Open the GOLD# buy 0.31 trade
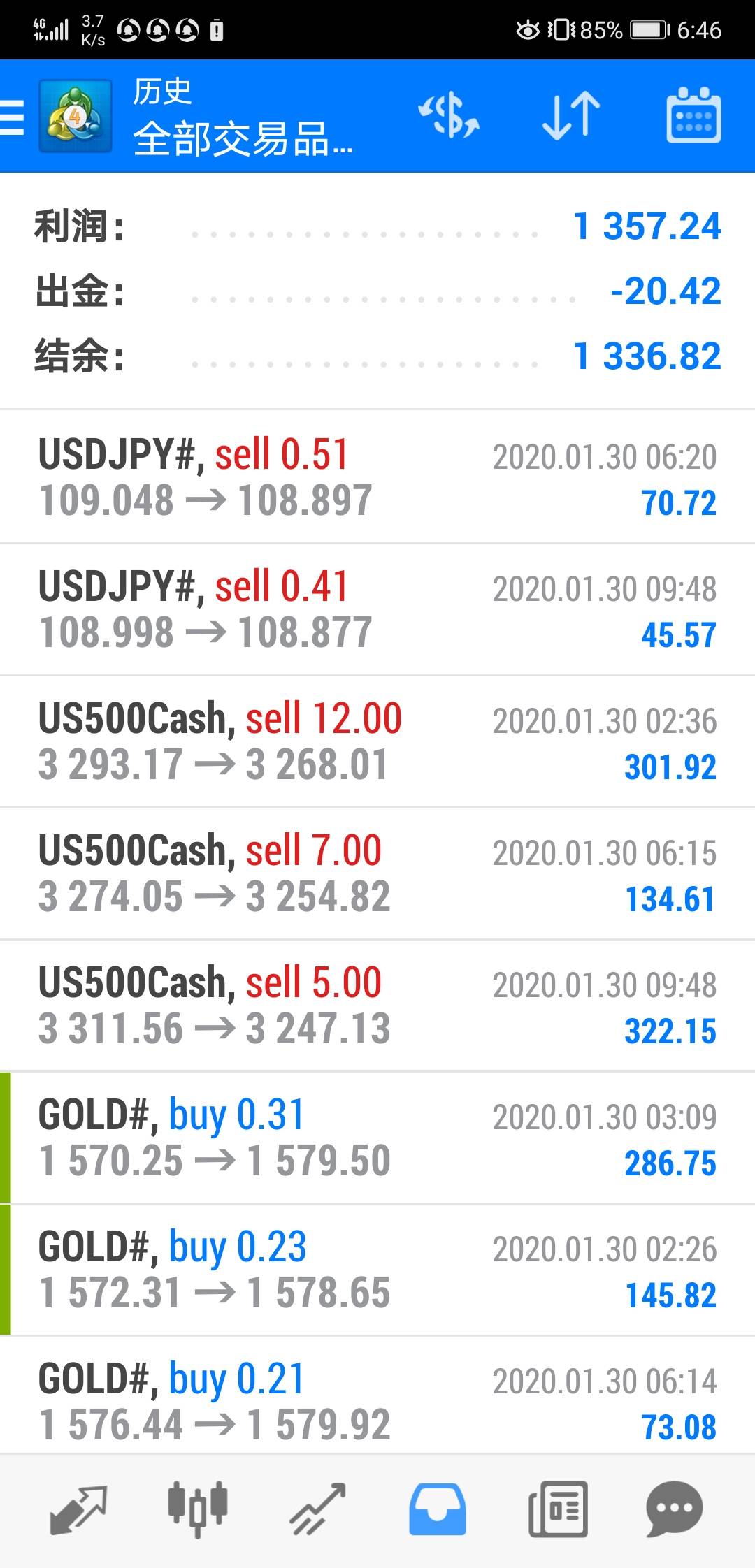This screenshot has width=755, height=1568. (x=377, y=1138)
